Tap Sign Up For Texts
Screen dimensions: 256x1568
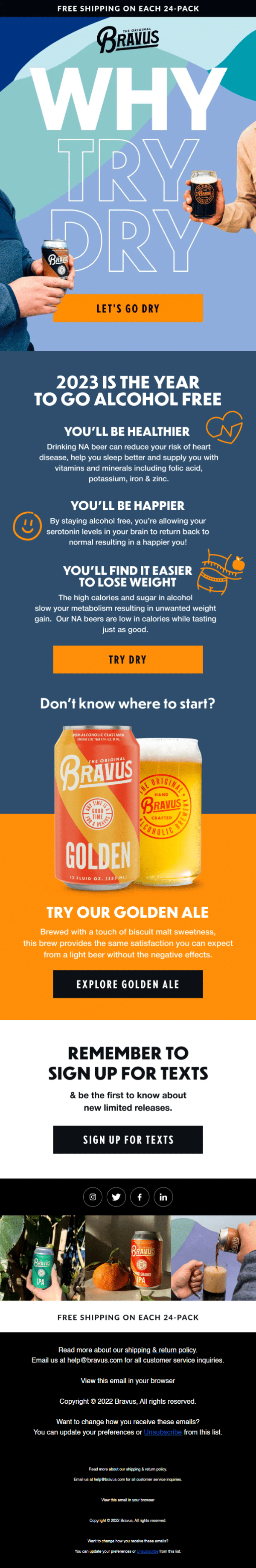[128, 1140]
